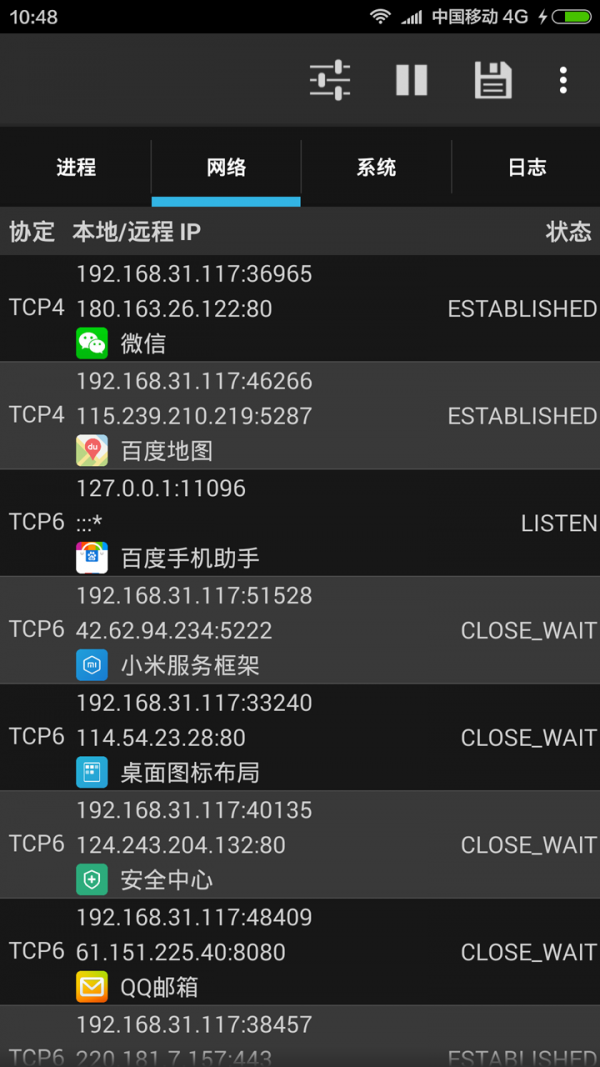Open the filter settings sliders icon
Image resolution: width=600 pixels, height=1067 pixels.
pyautogui.click(x=330, y=80)
